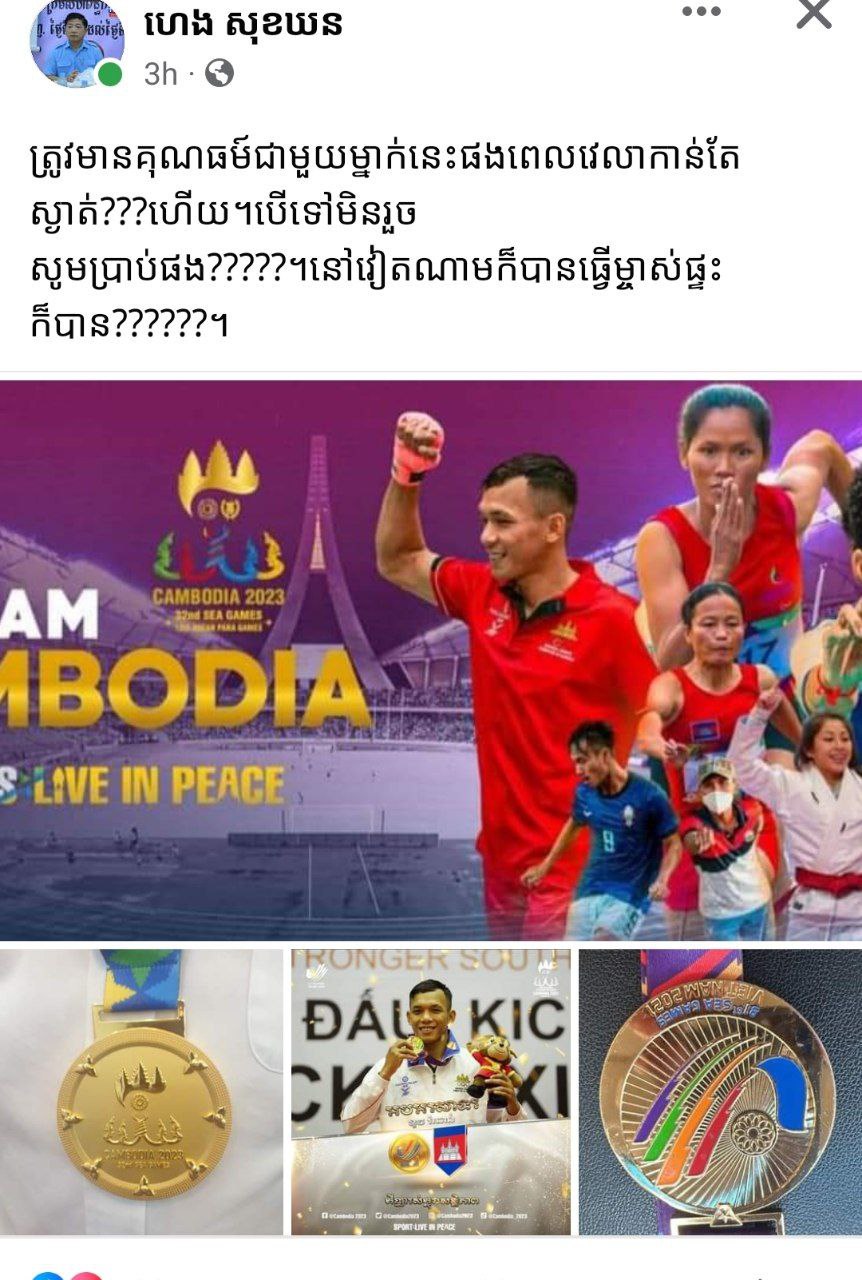
Task: Open ហេង សុខយន's profile from the name
Action: coord(243,22)
